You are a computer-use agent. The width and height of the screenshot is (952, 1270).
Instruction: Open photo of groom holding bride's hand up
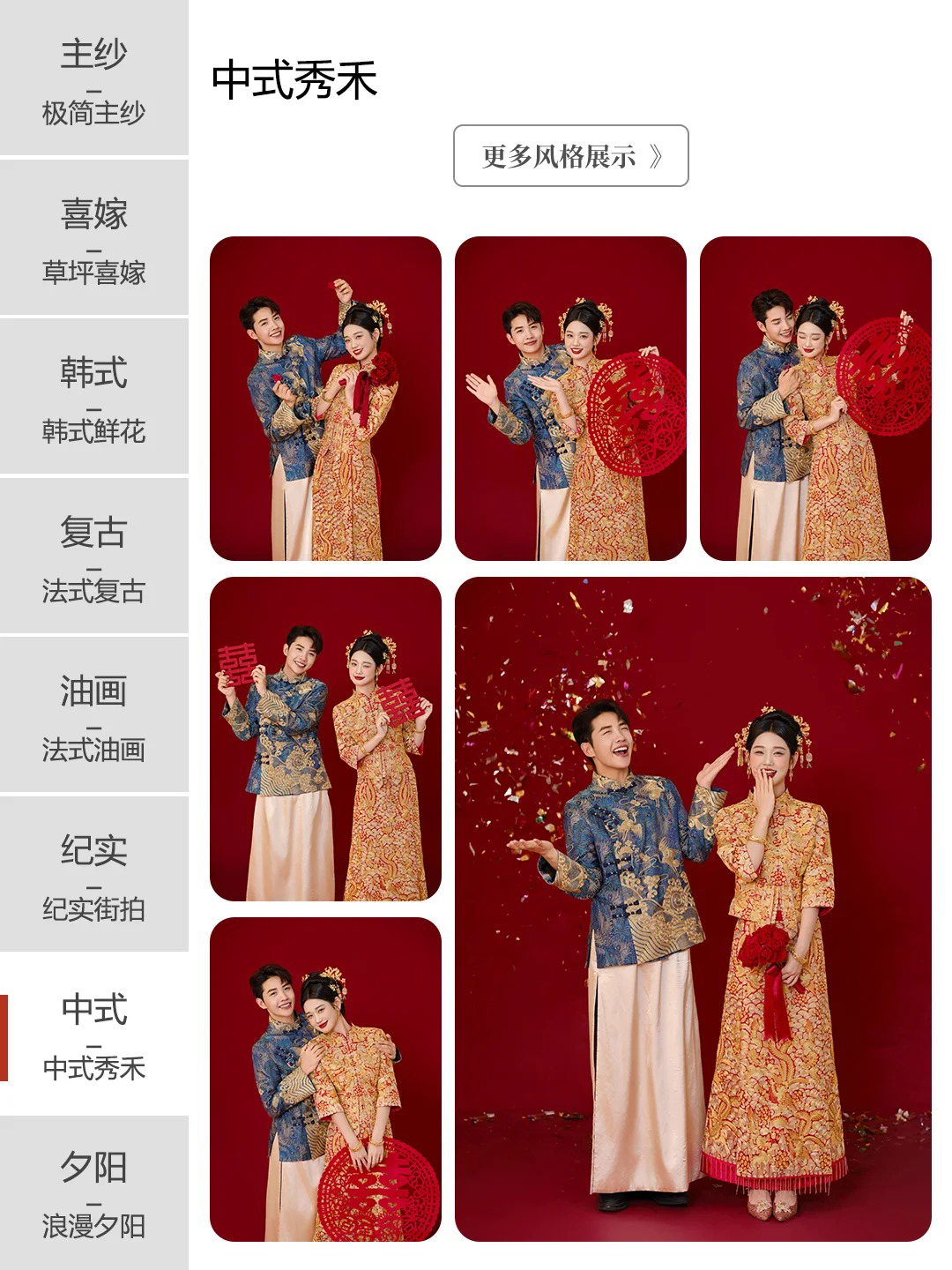325,398
